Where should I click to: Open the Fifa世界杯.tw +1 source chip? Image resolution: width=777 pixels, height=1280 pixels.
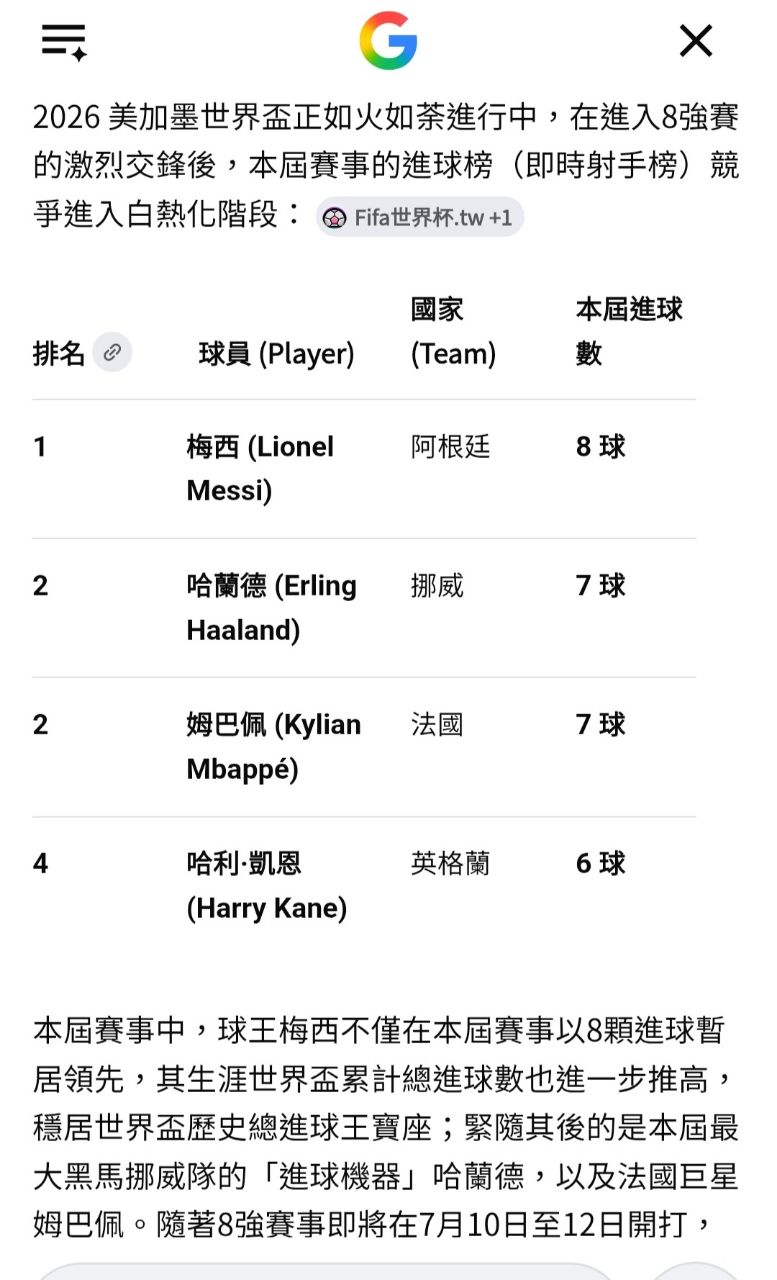click(420, 217)
